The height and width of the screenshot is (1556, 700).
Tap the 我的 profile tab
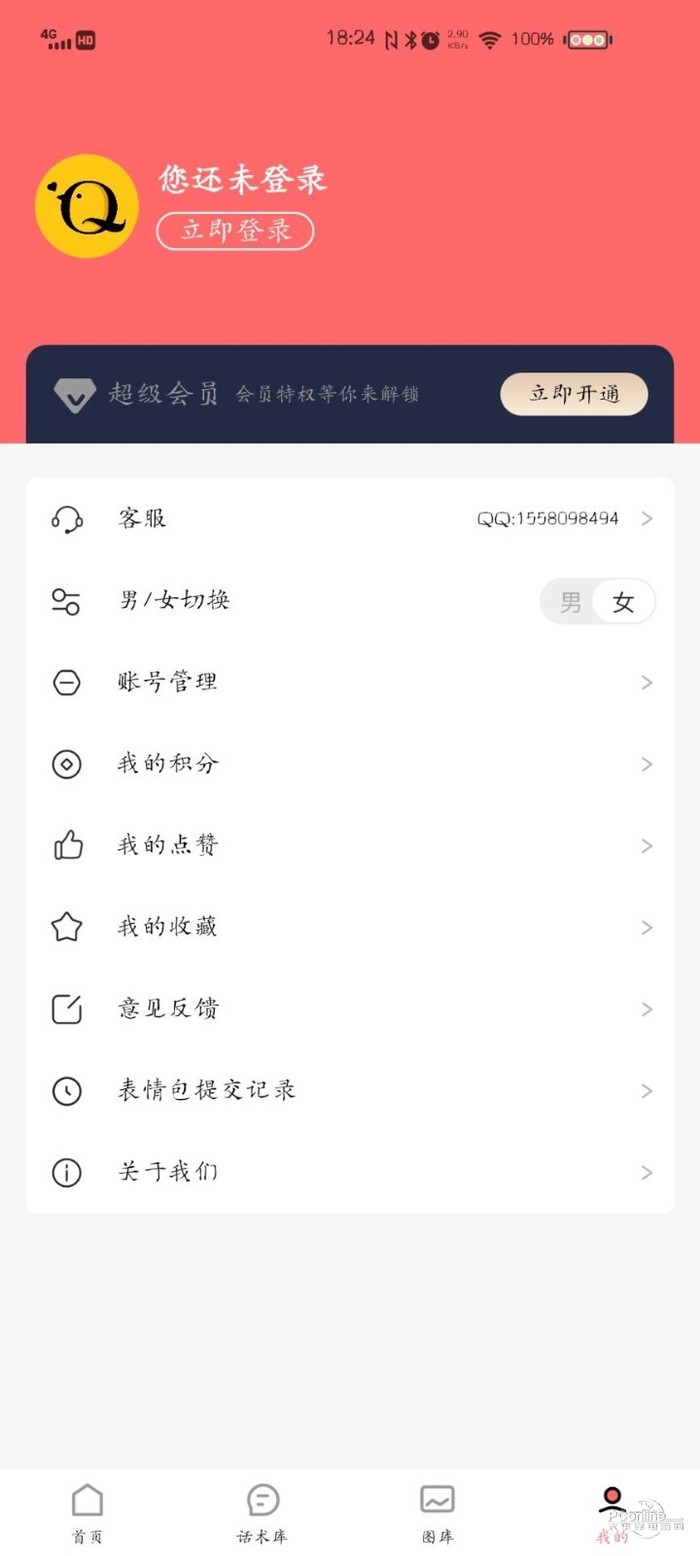612,1512
